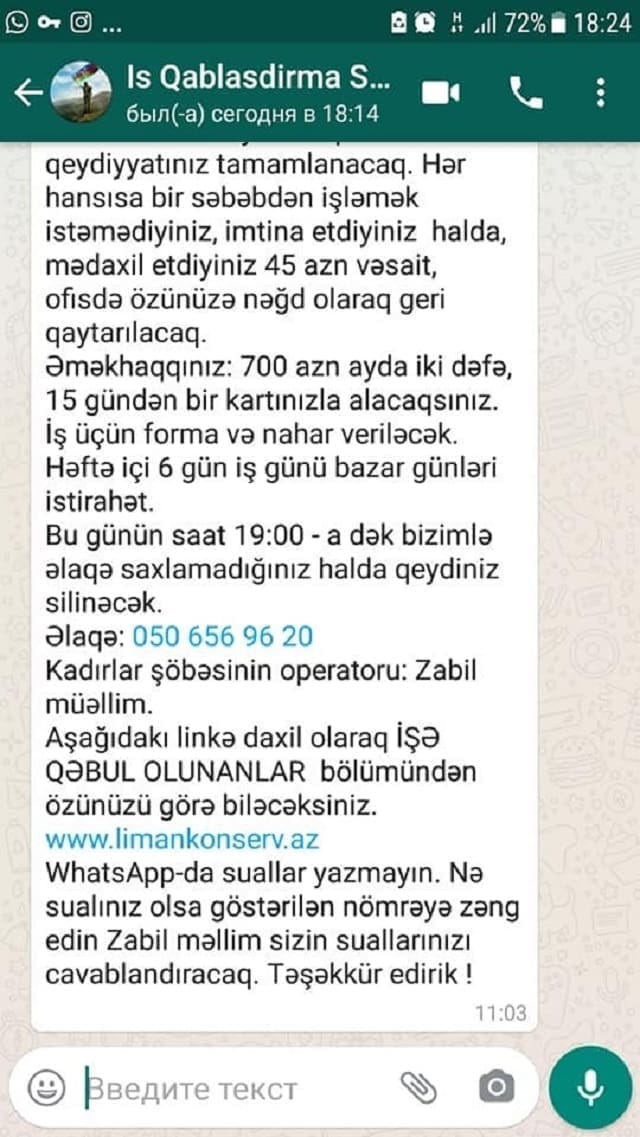Screen dimensions: 640x1137
Task: Start a voice call
Action: click(x=526, y=93)
